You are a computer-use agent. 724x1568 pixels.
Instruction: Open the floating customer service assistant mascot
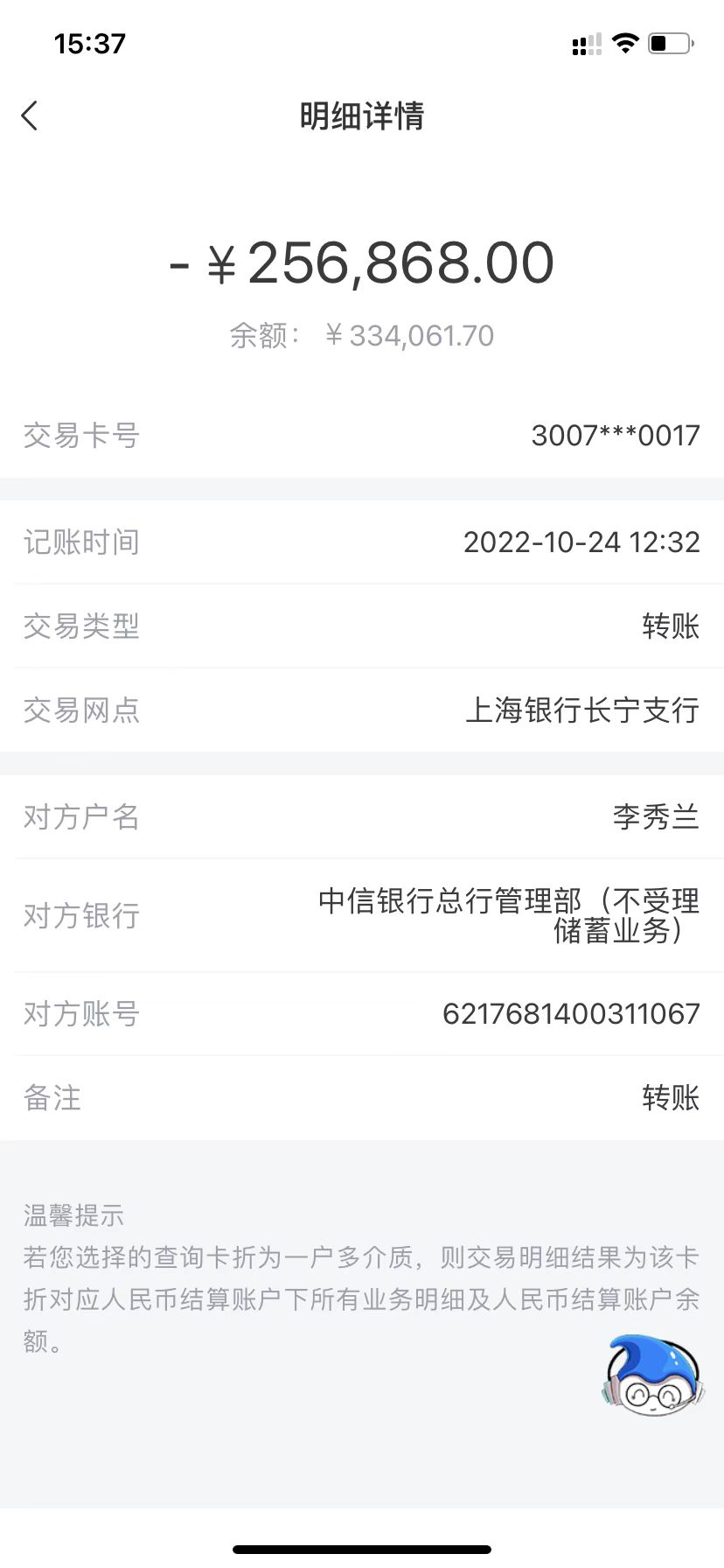pyautogui.click(x=652, y=1375)
